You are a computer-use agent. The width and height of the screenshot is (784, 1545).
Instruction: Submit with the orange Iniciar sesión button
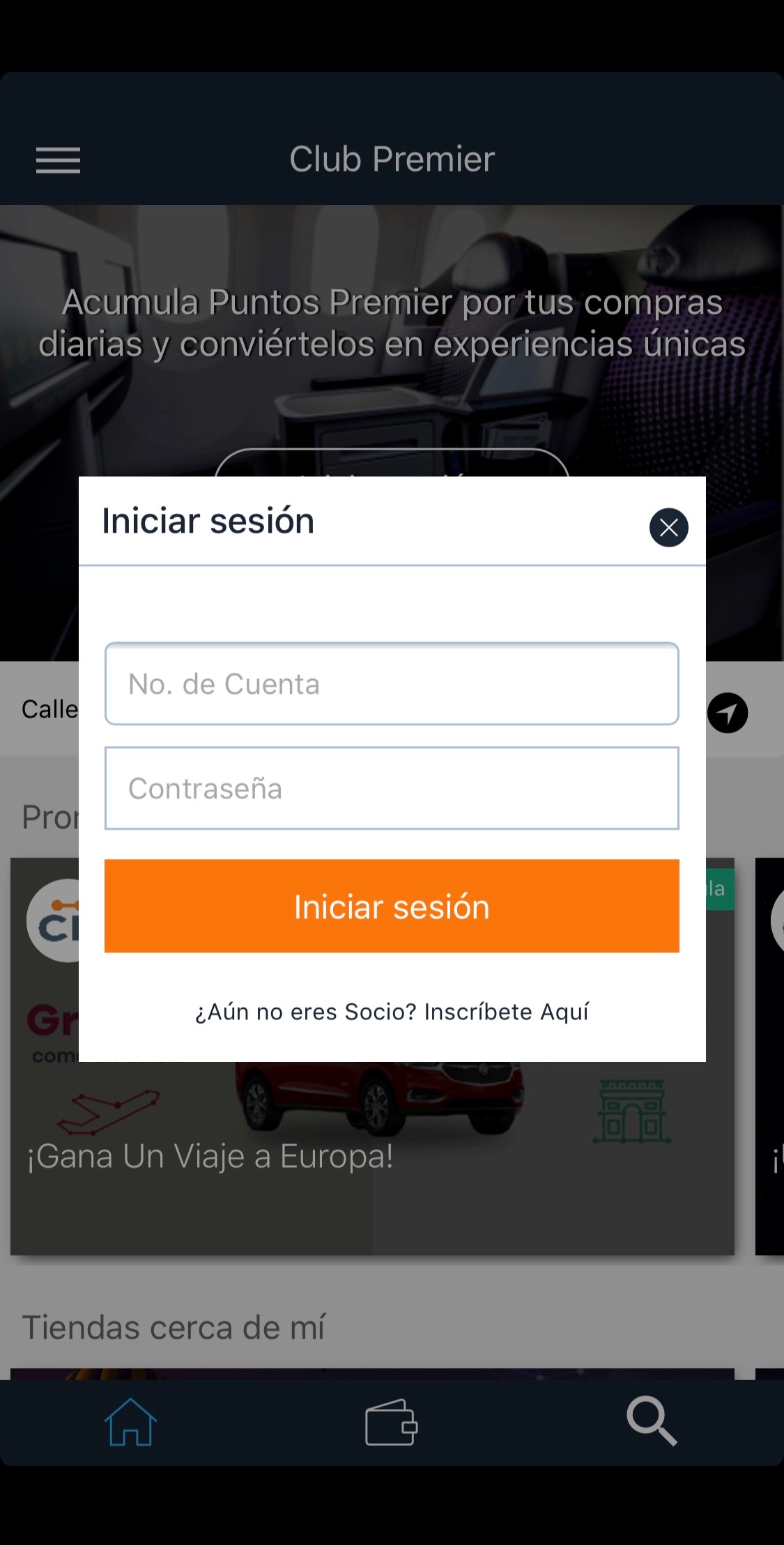point(392,906)
